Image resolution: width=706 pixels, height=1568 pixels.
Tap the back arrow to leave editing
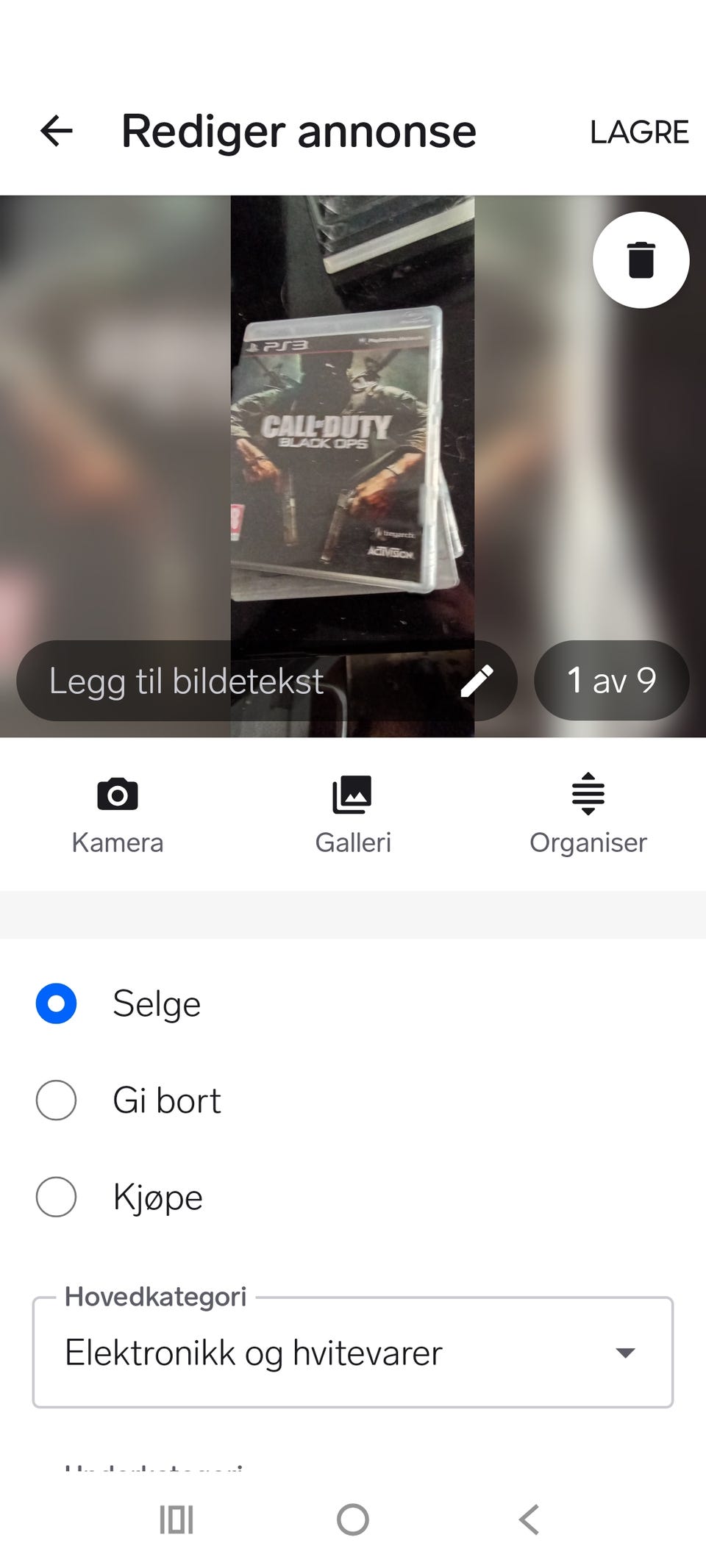point(57,132)
